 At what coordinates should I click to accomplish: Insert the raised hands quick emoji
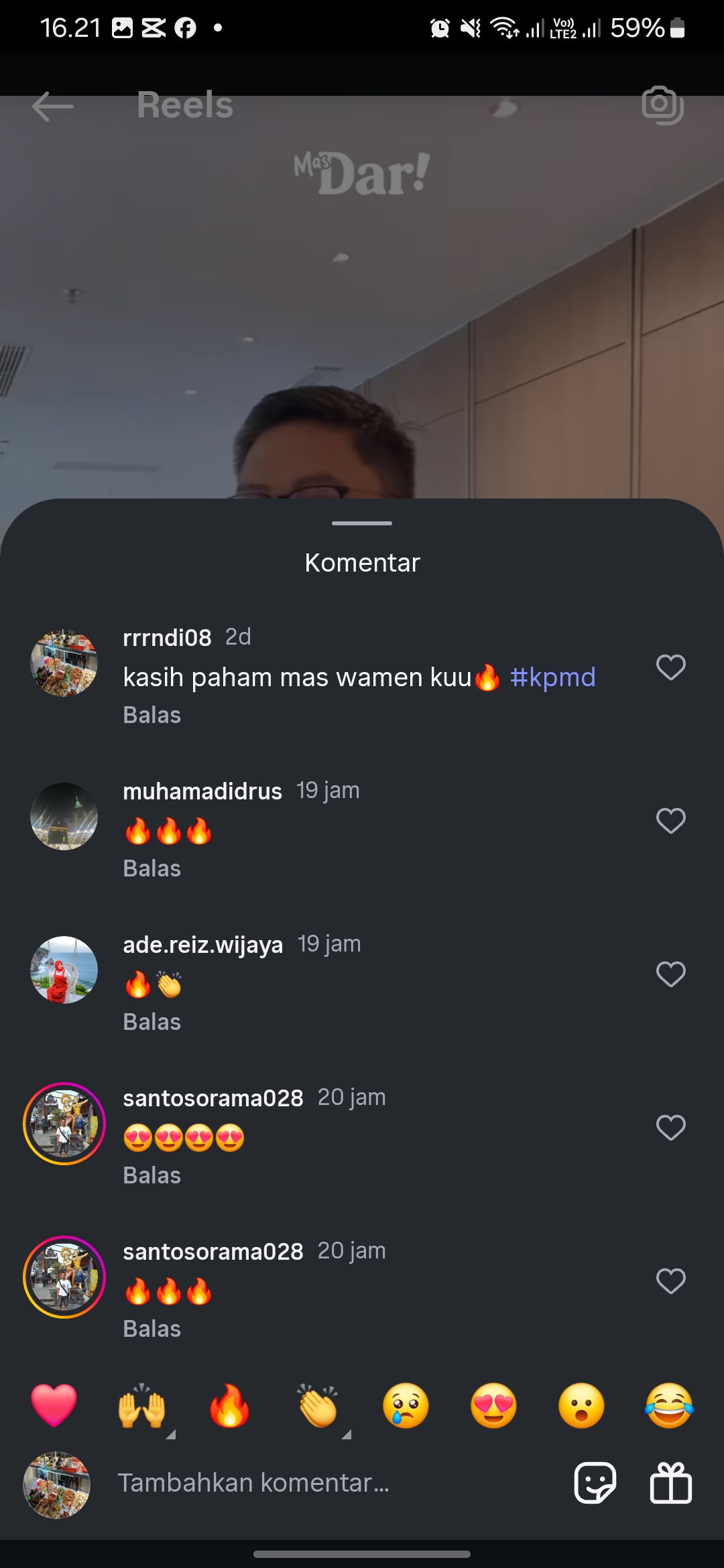click(141, 1405)
